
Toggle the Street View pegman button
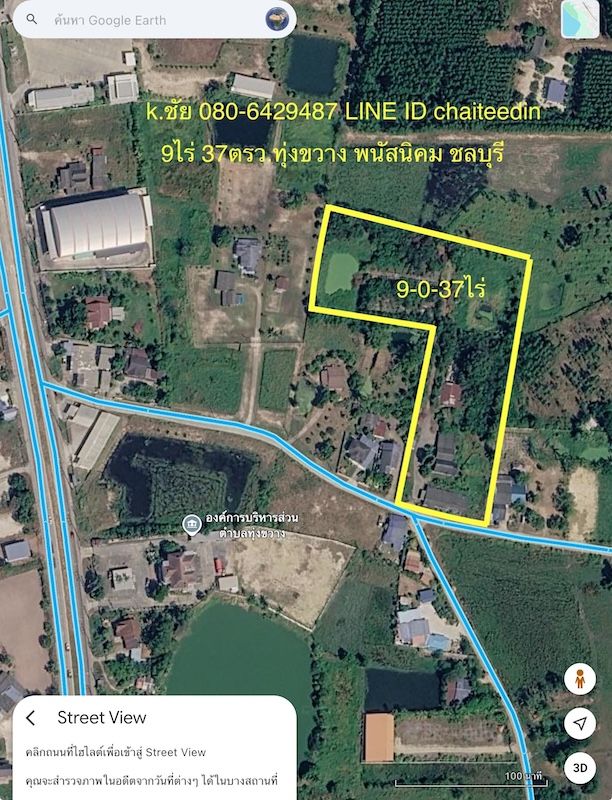[x=579, y=679]
